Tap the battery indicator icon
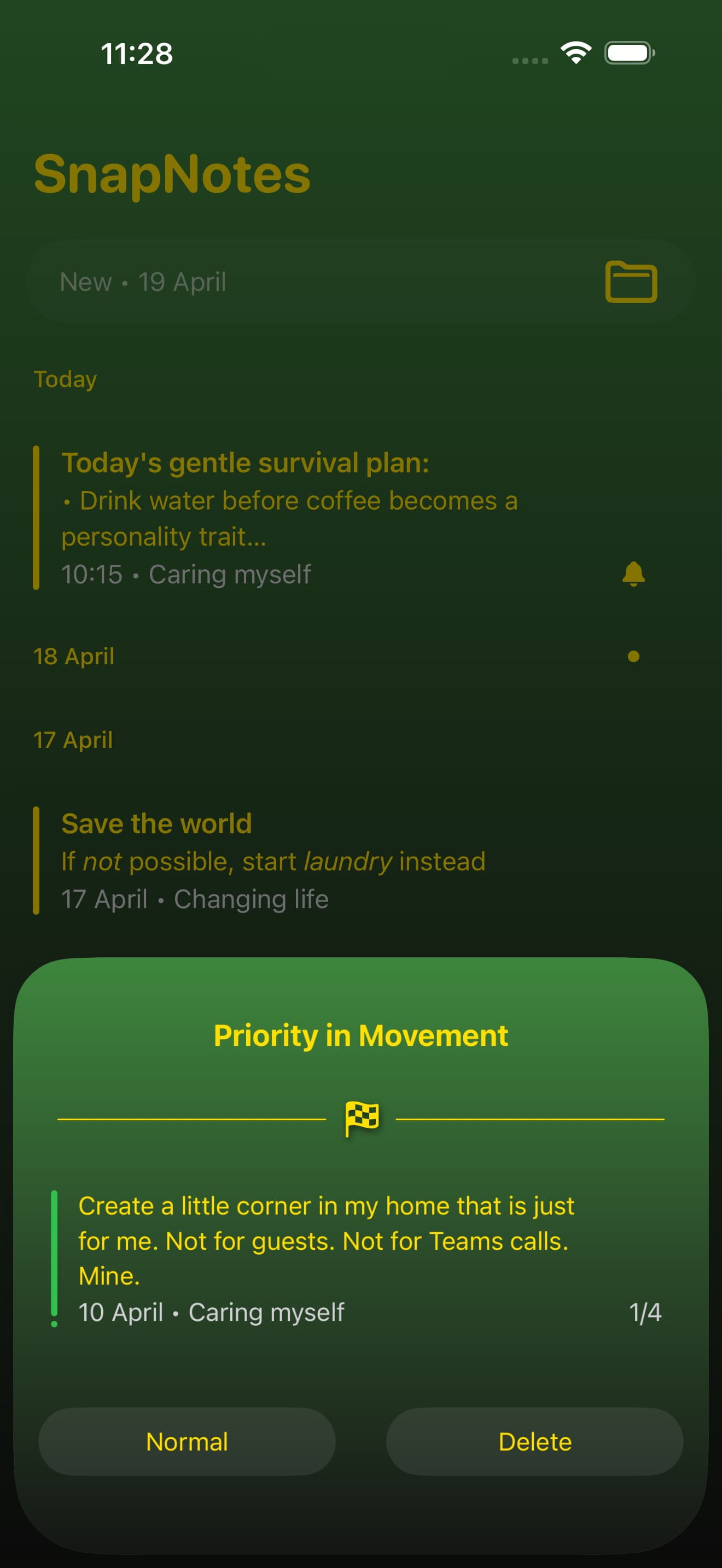Image resolution: width=722 pixels, height=1568 pixels. (x=628, y=53)
